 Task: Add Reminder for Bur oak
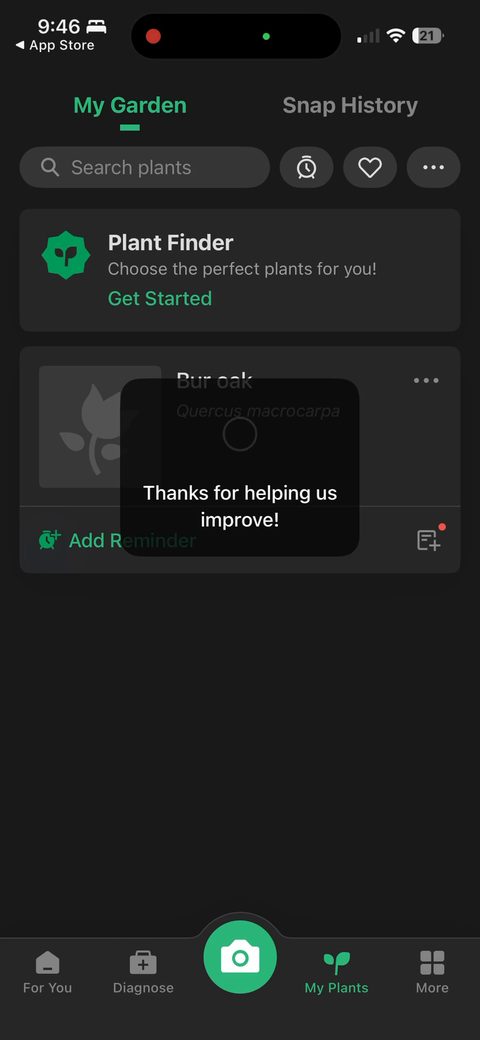coord(117,540)
